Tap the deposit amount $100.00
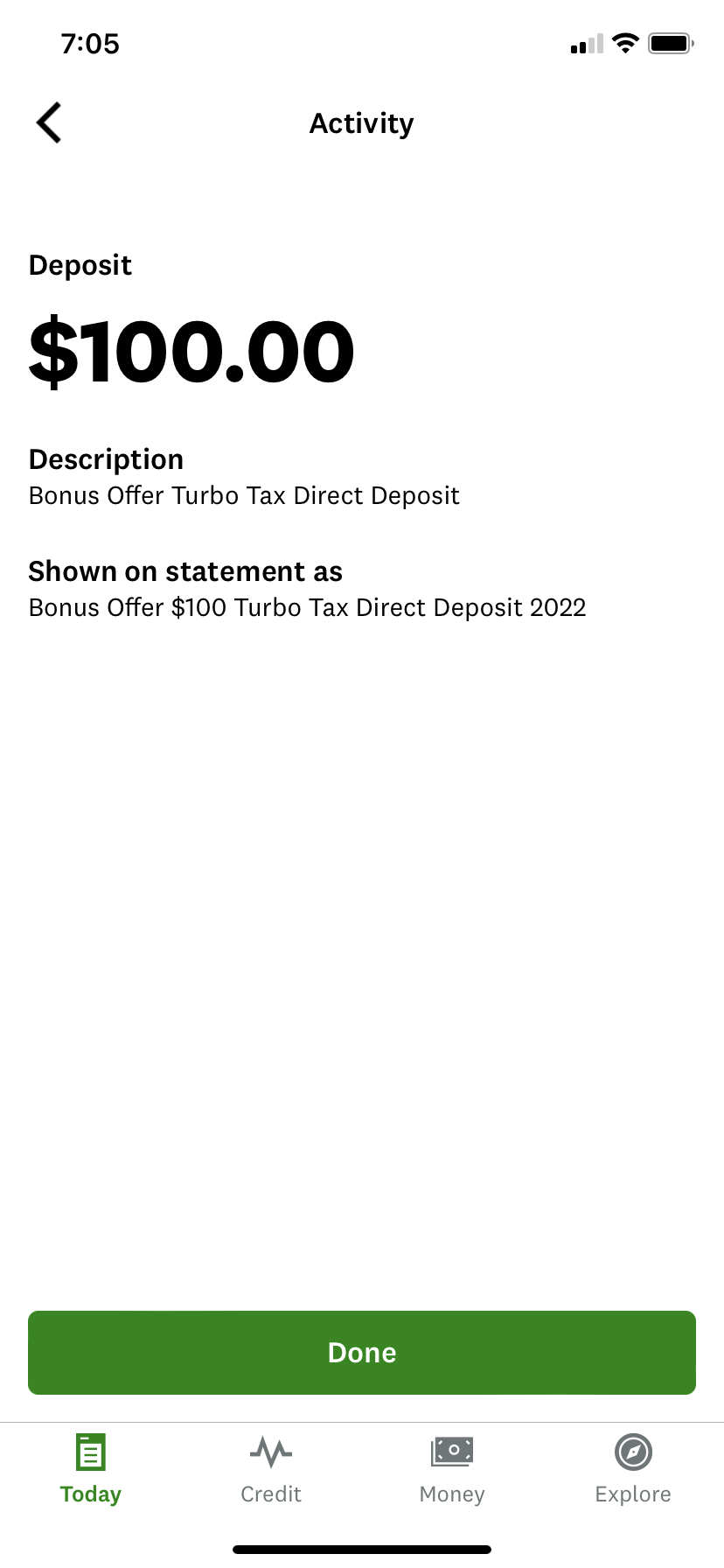This screenshot has width=724, height=1568. click(191, 350)
